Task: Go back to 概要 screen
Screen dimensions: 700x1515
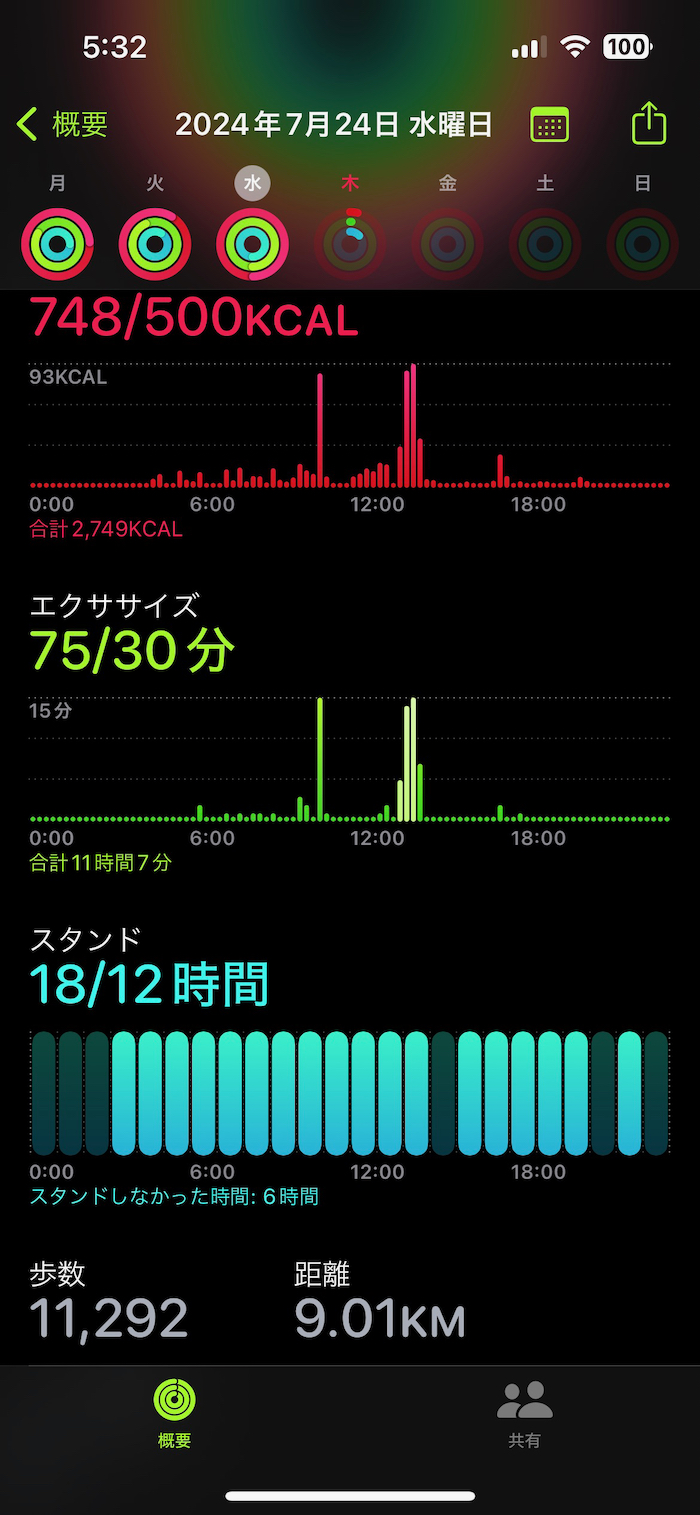Action: (62, 125)
